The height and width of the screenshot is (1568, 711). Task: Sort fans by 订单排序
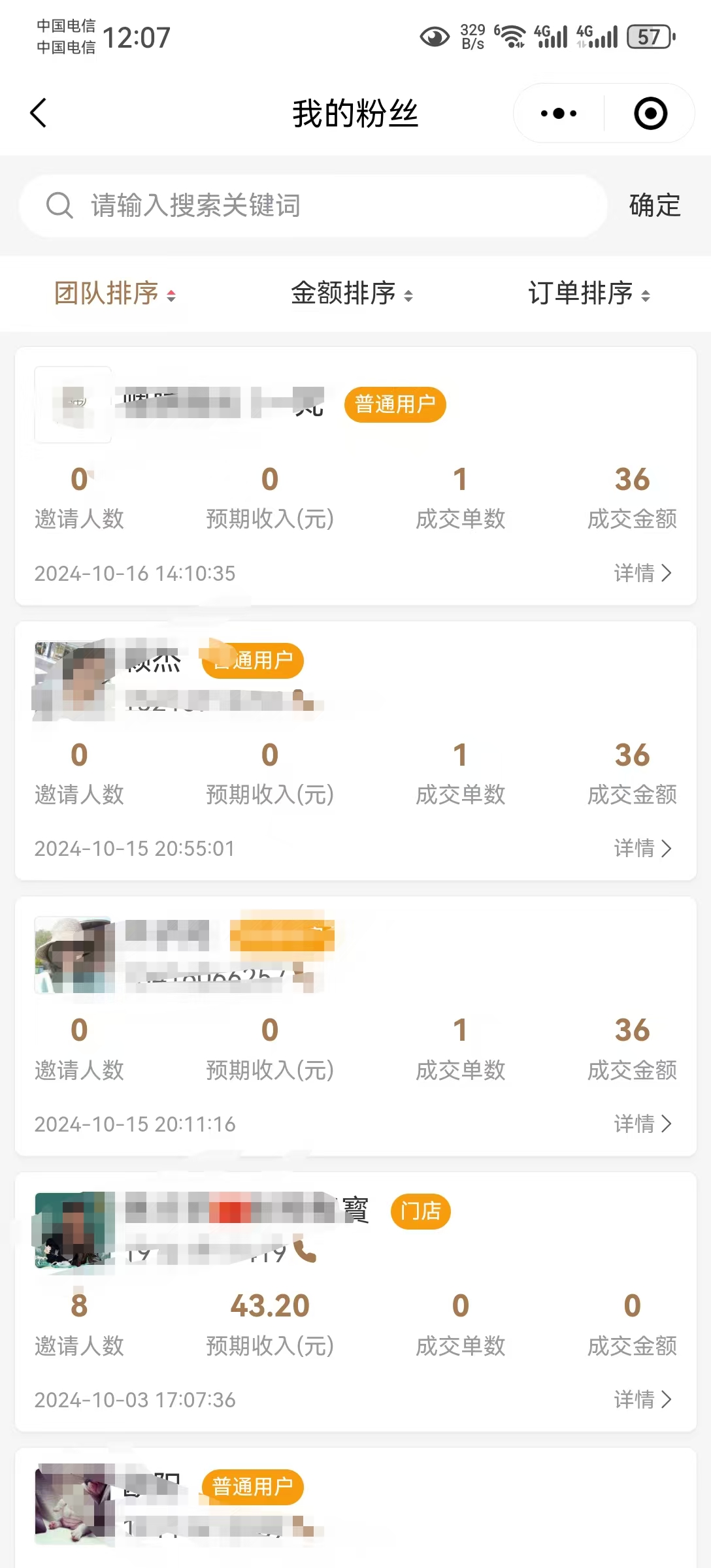(x=589, y=293)
